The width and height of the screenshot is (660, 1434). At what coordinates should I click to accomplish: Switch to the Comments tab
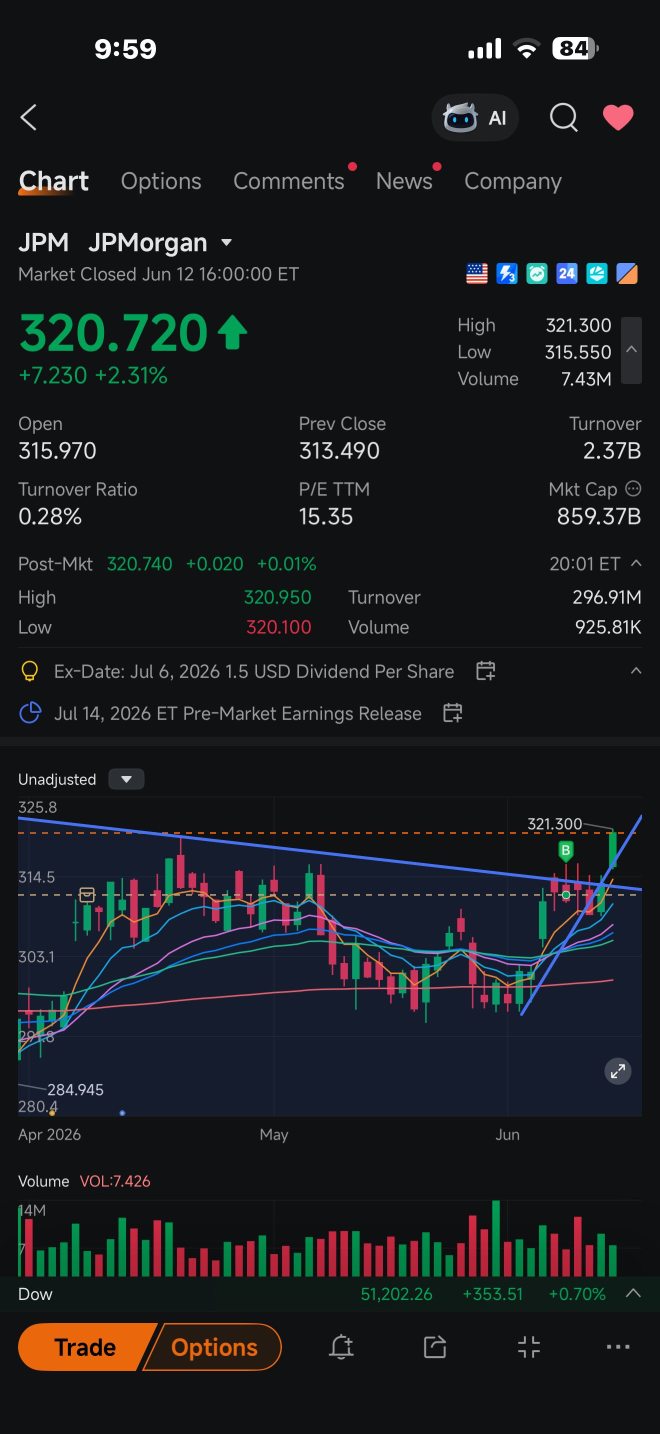tap(289, 181)
